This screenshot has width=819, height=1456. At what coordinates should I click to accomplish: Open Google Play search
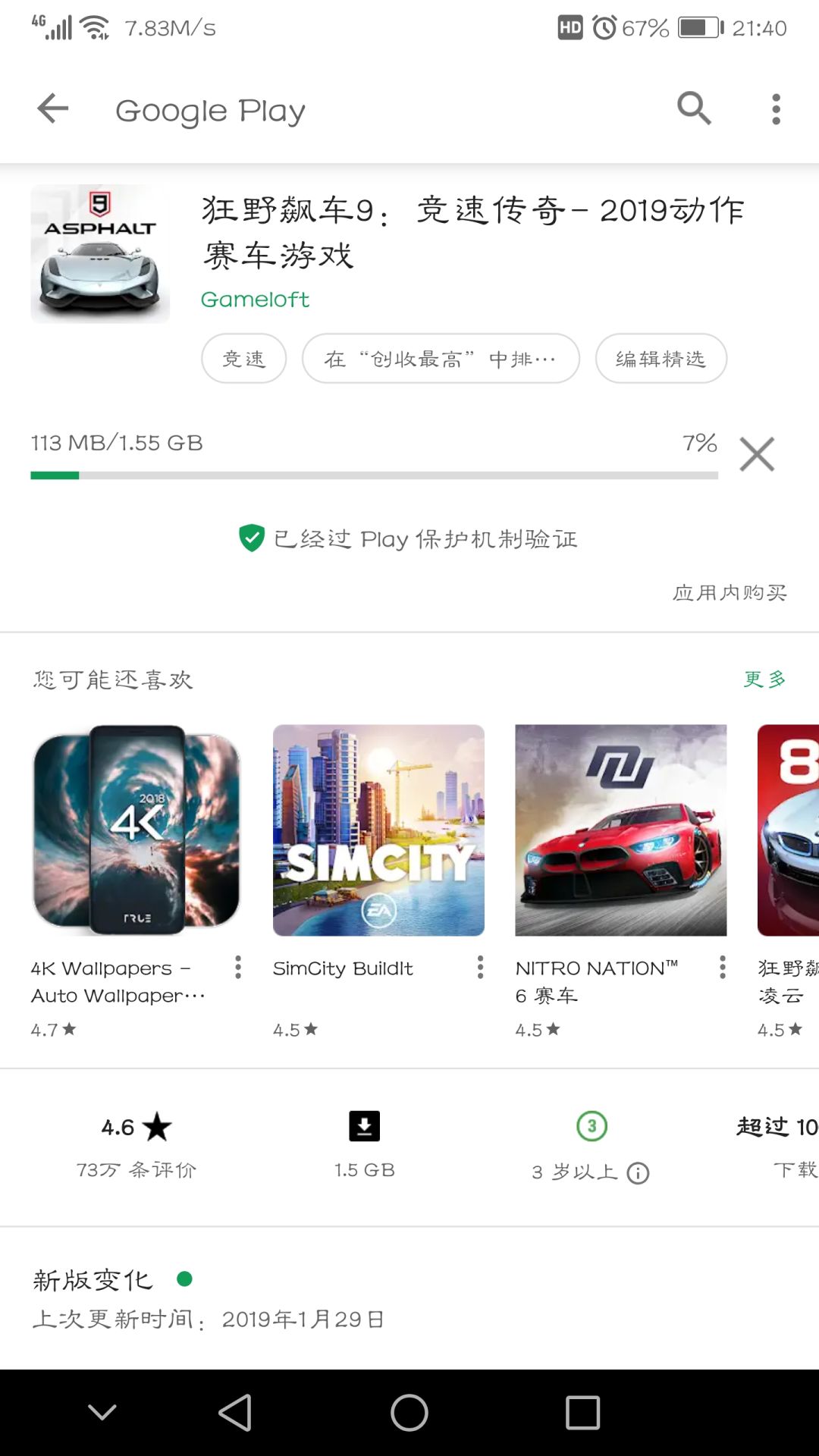[694, 108]
